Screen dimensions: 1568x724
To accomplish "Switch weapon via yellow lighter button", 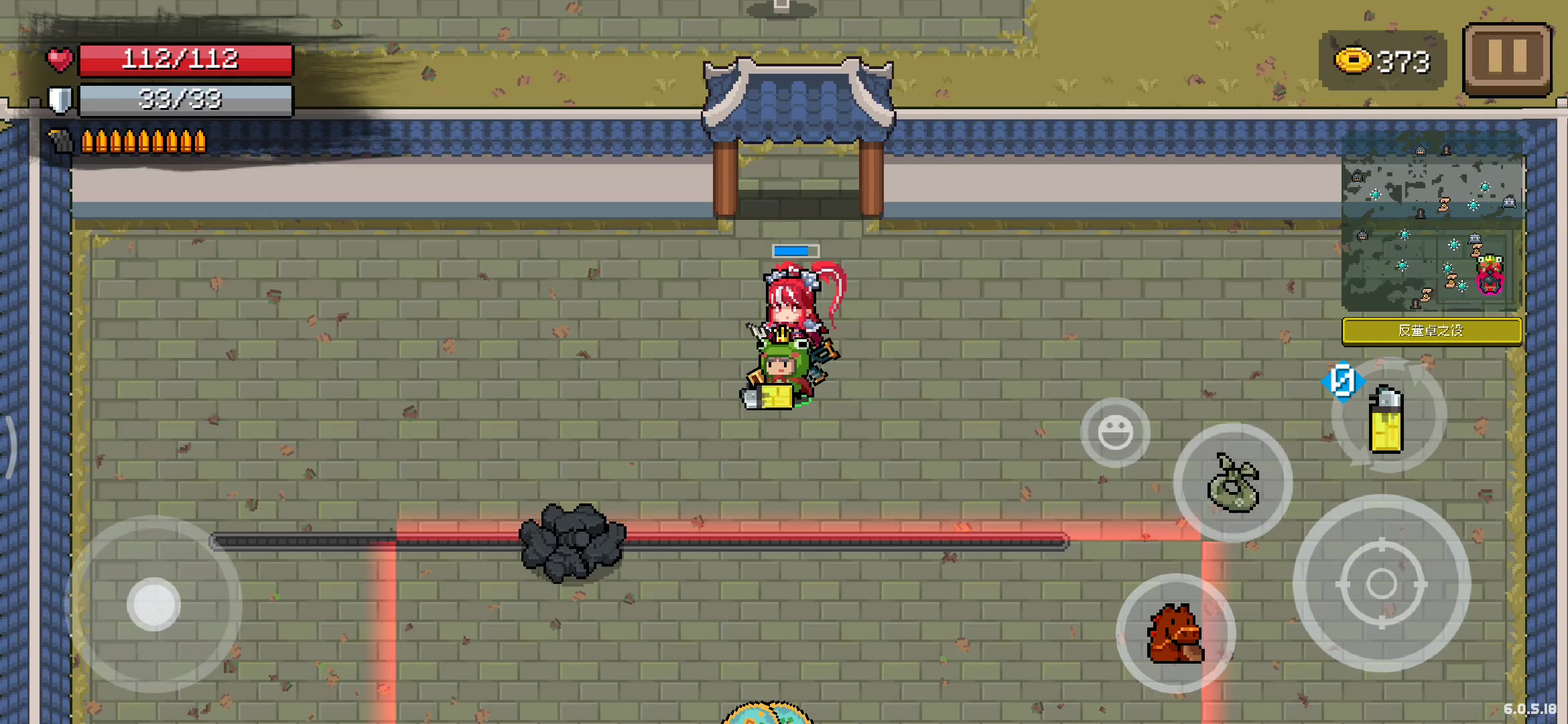I will click(x=1387, y=419).
